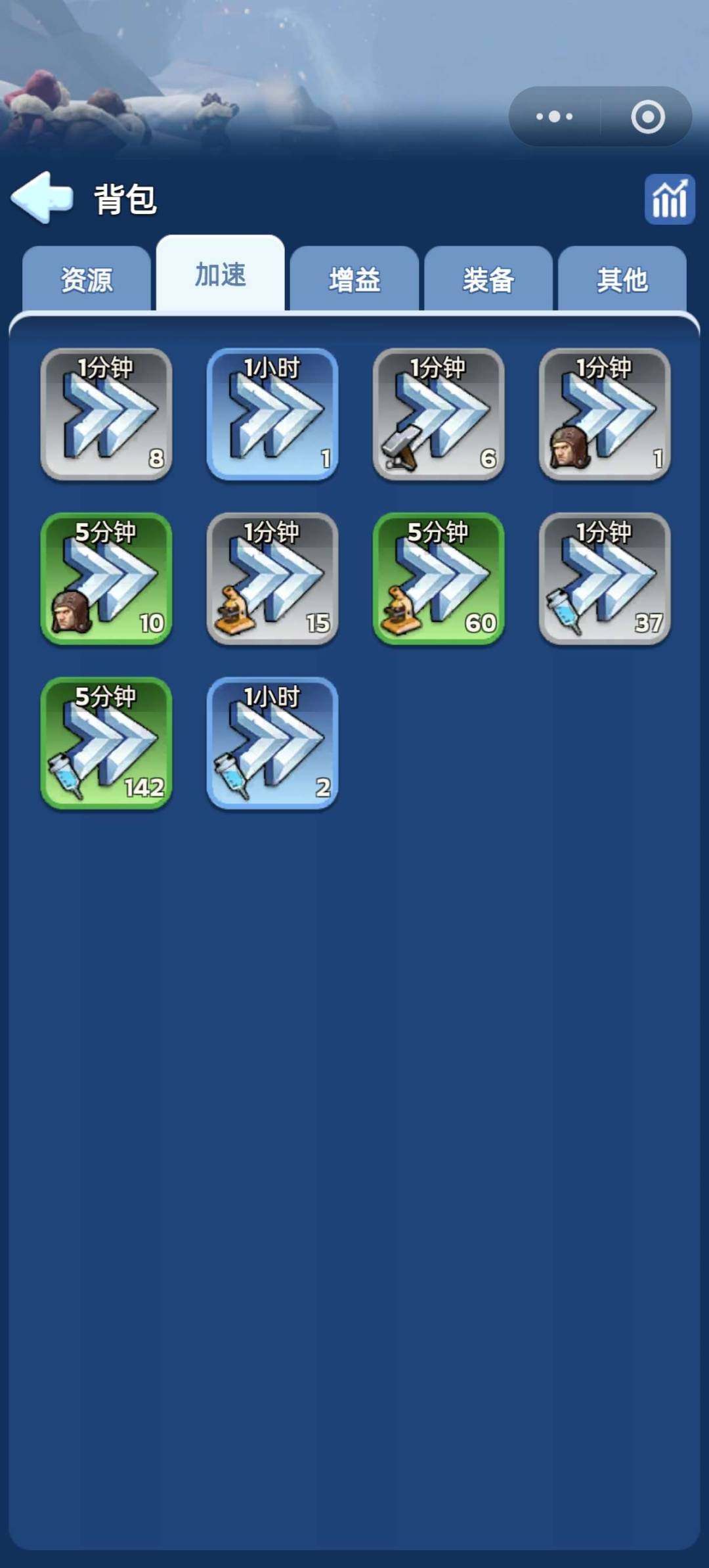The image size is (709, 1568).
Task: Open the 装备 tab
Action: pos(488,280)
